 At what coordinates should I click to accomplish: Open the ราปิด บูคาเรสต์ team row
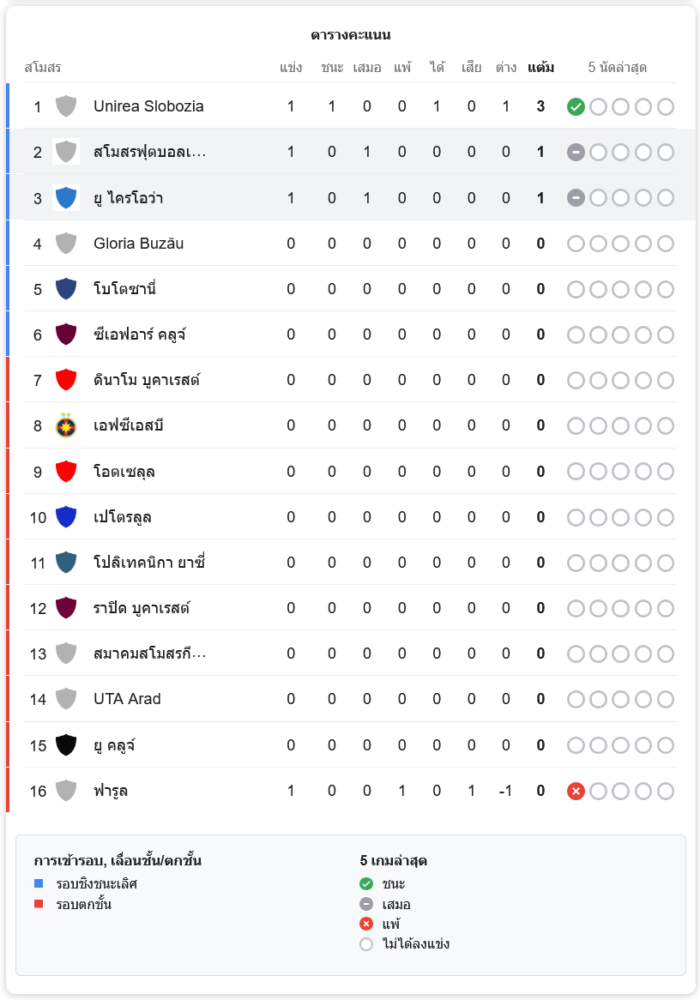(142, 608)
